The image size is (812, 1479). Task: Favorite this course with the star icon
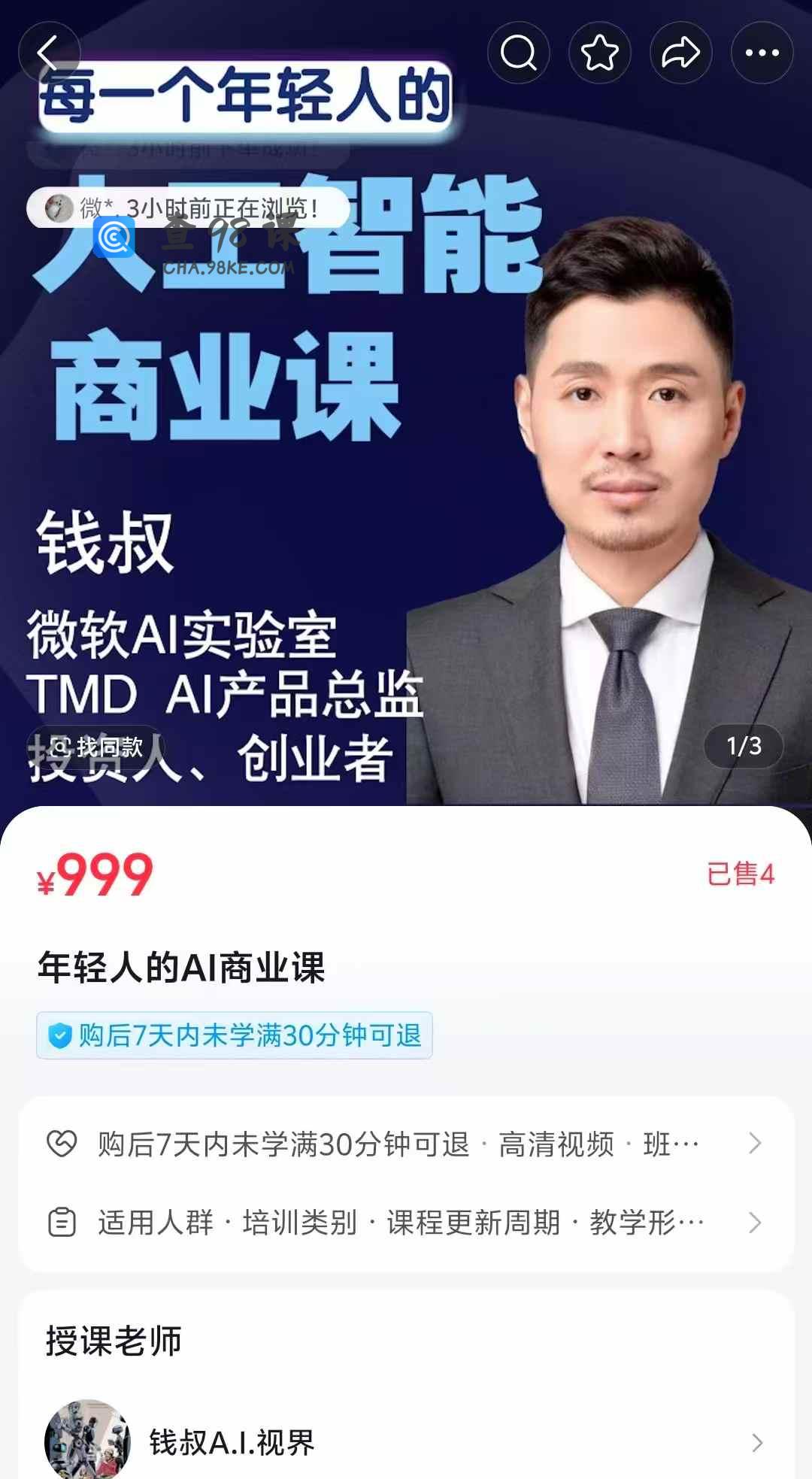600,53
